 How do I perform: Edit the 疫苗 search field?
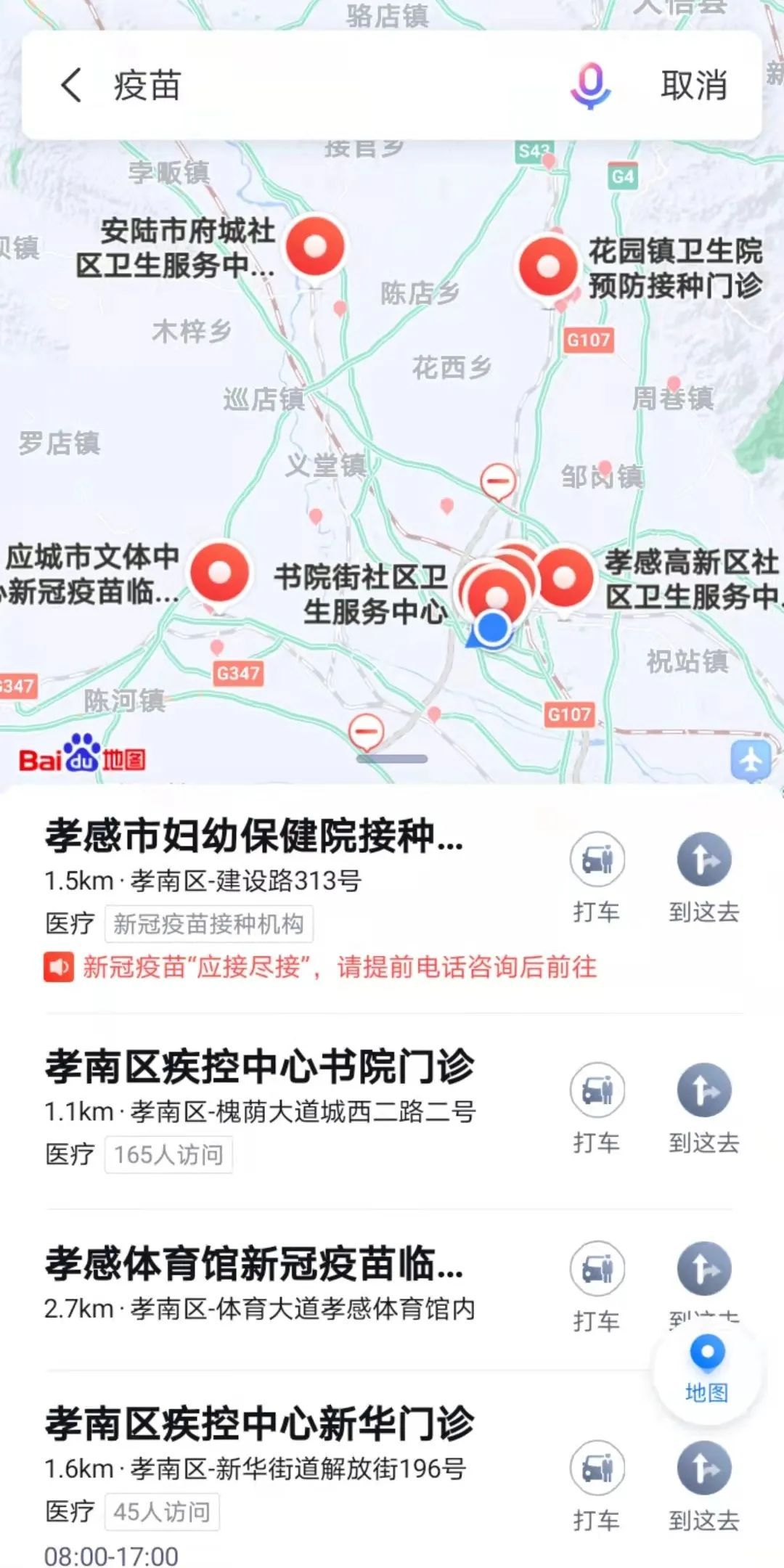point(327,86)
